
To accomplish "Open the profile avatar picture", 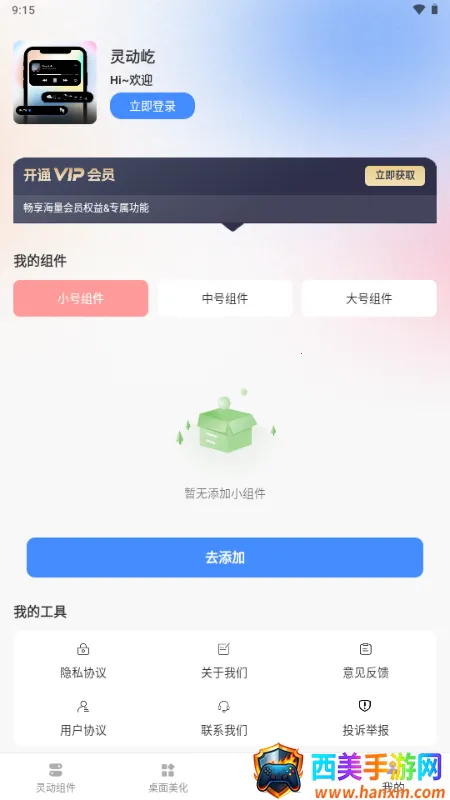I will 55,82.
